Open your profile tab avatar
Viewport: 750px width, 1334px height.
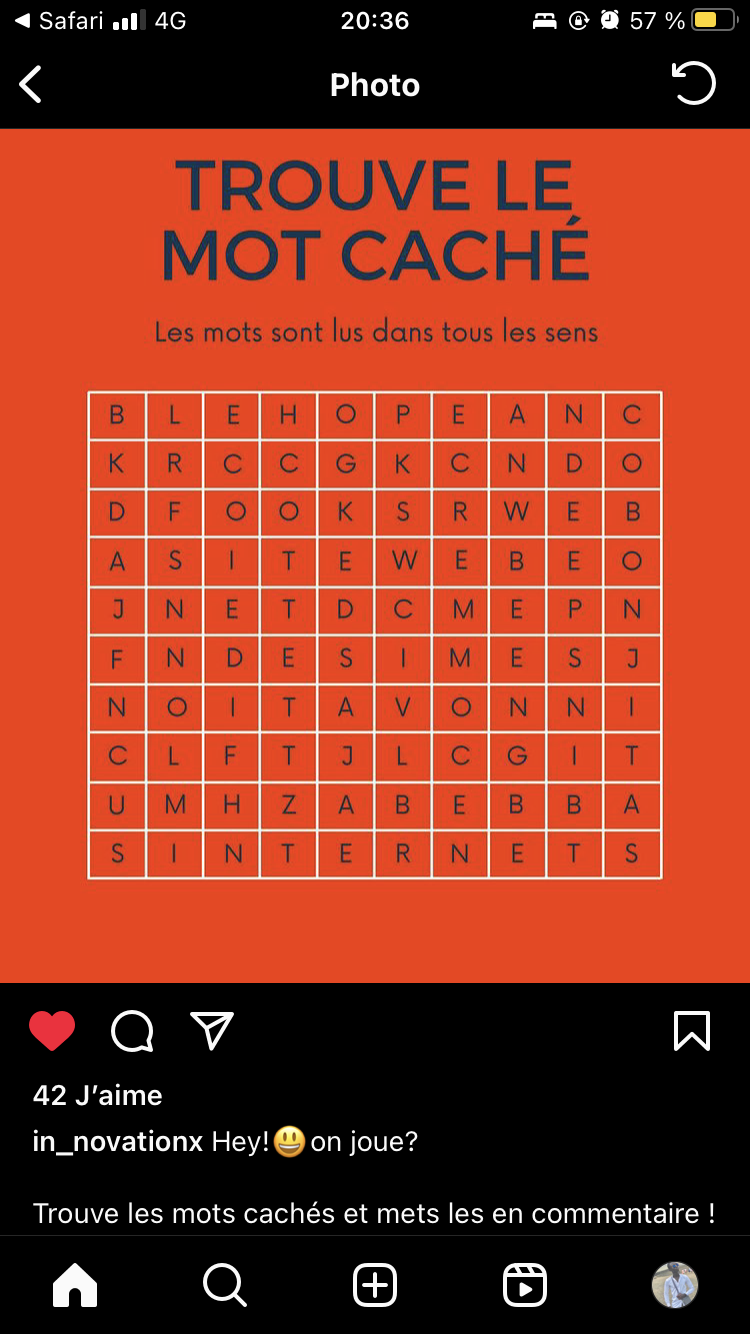coord(675,1285)
